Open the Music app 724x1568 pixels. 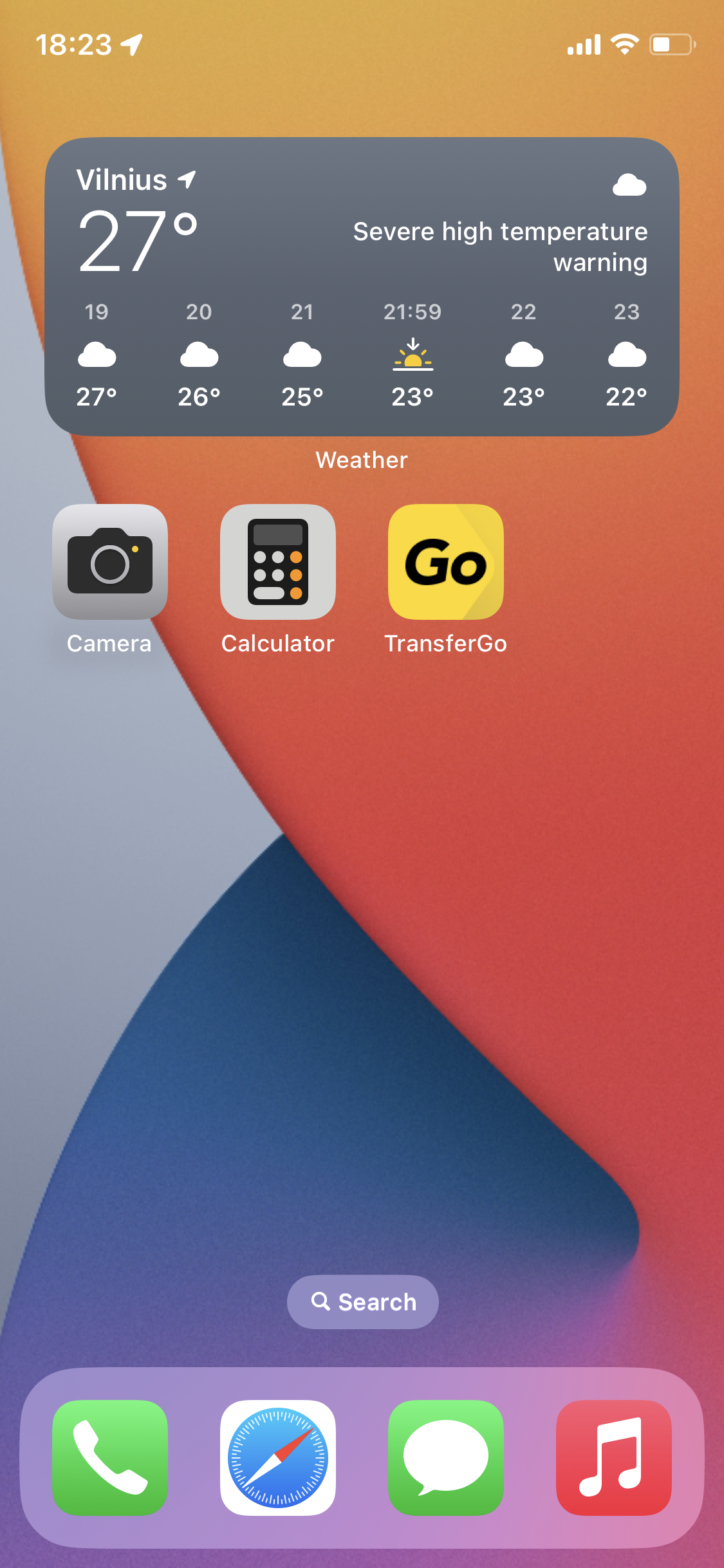pyautogui.click(x=613, y=1457)
